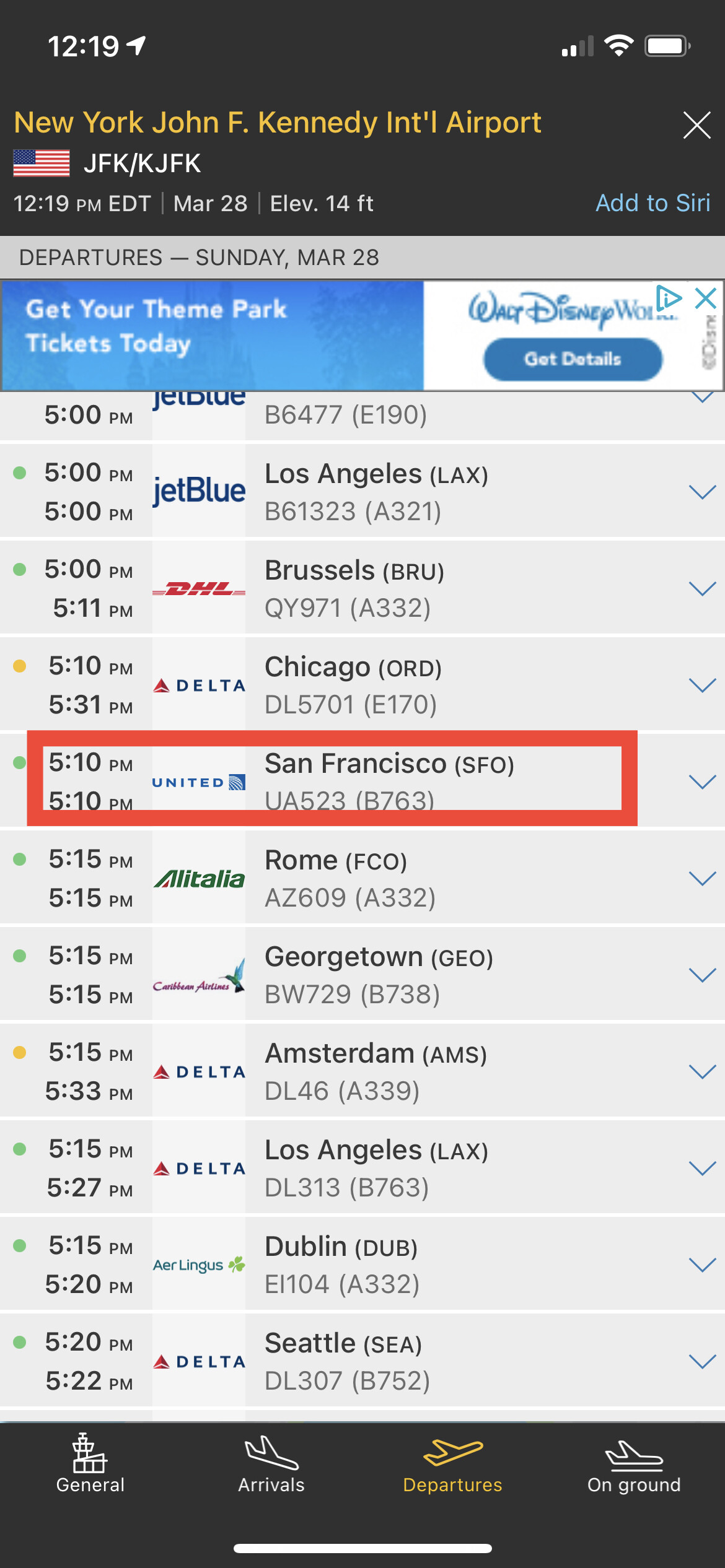Tap Get Details on the Disney ad
The height and width of the screenshot is (1568, 725).
tap(573, 359)
